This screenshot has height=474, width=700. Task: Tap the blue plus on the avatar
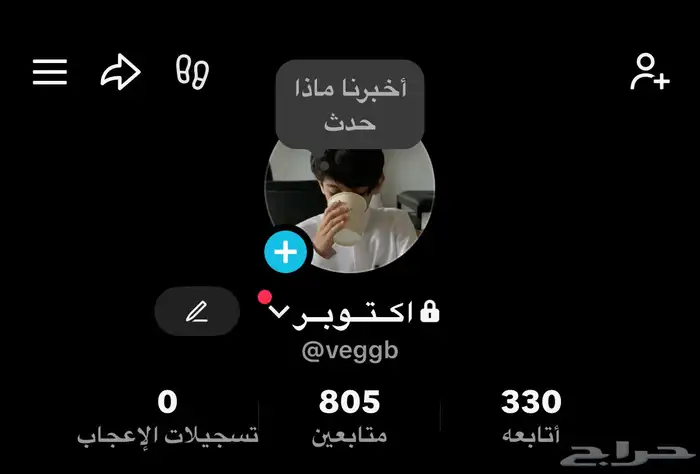click(x=286, y=252)
